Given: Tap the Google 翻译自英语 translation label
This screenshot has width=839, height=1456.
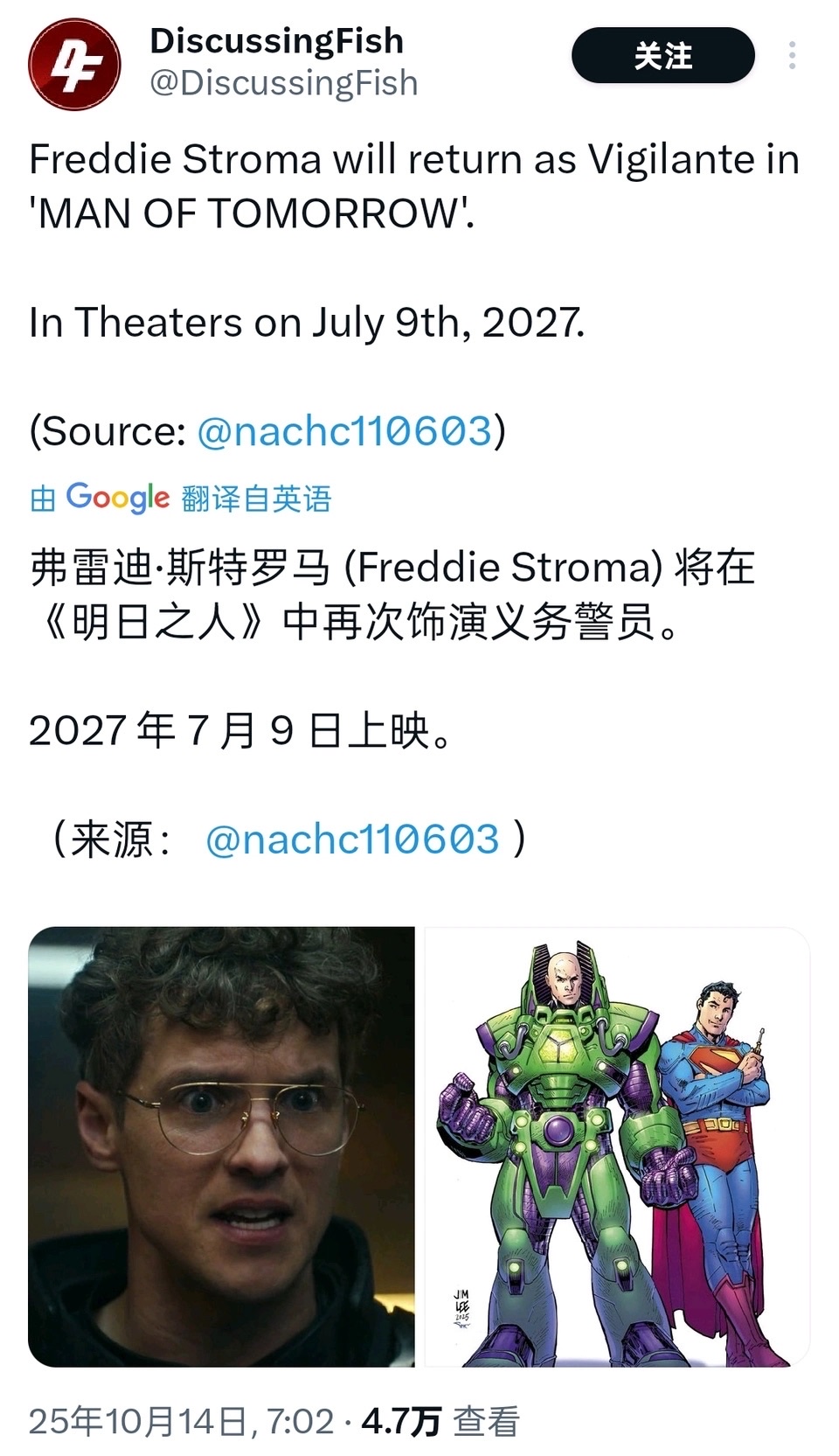Looking at the screenshot, I should pos(181,498).
